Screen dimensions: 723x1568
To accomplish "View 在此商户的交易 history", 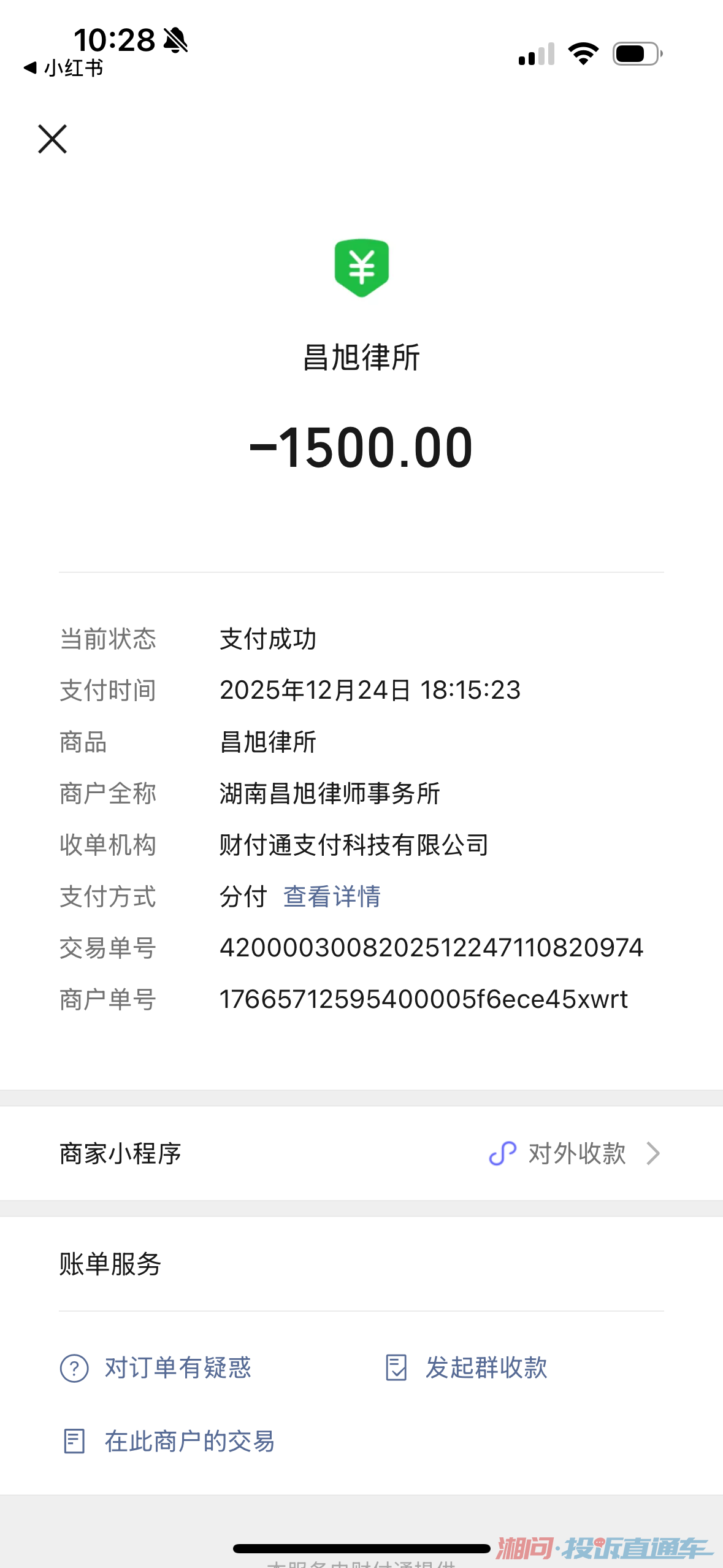I will [169, 1441].
